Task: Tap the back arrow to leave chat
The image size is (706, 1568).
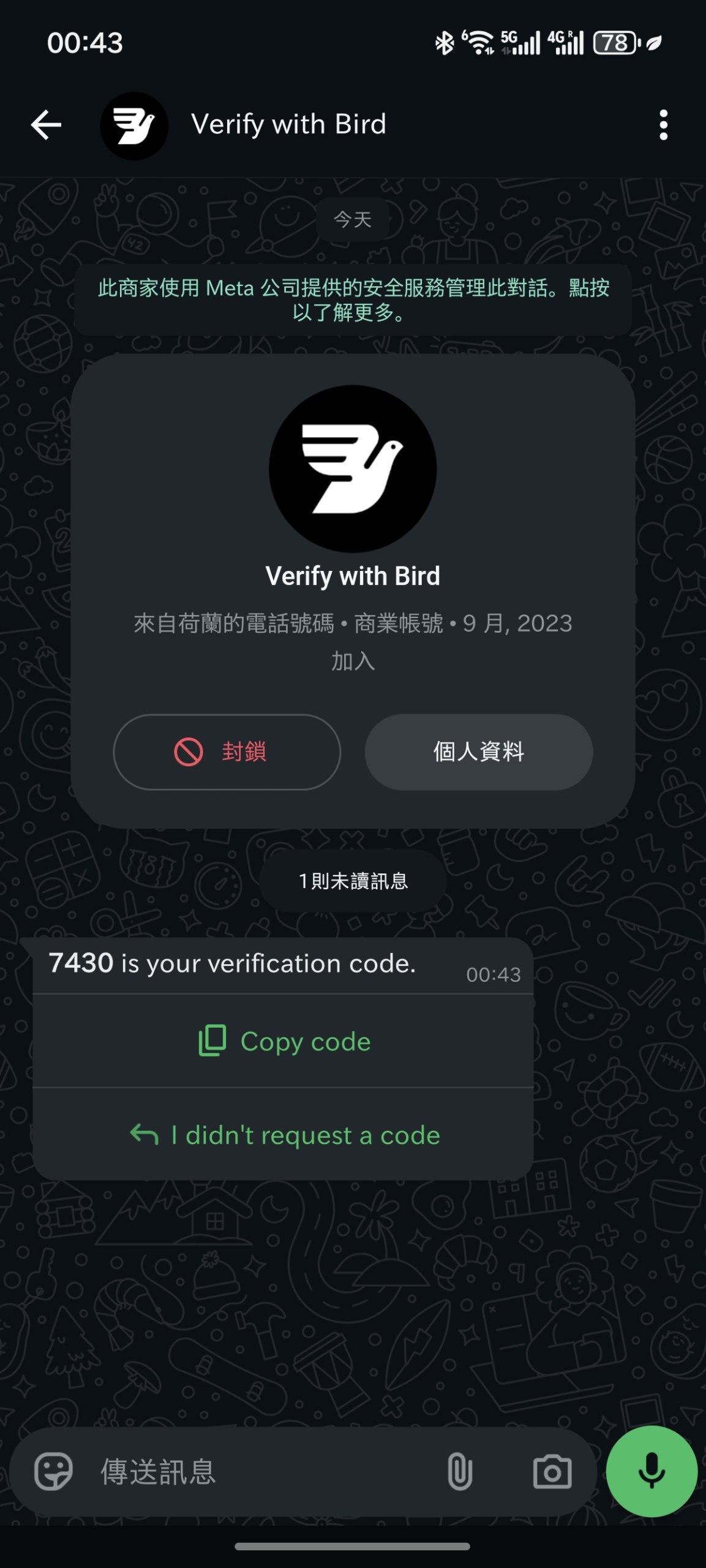Action: (x=44, y=124)
